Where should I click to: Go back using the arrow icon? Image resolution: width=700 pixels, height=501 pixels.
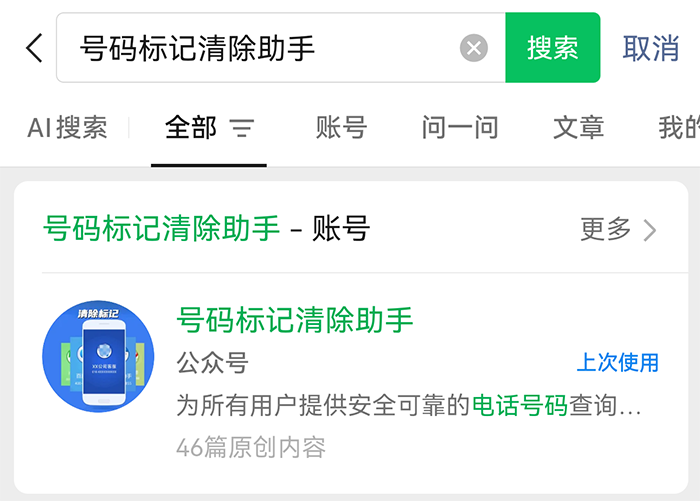(x=34, y=48)
